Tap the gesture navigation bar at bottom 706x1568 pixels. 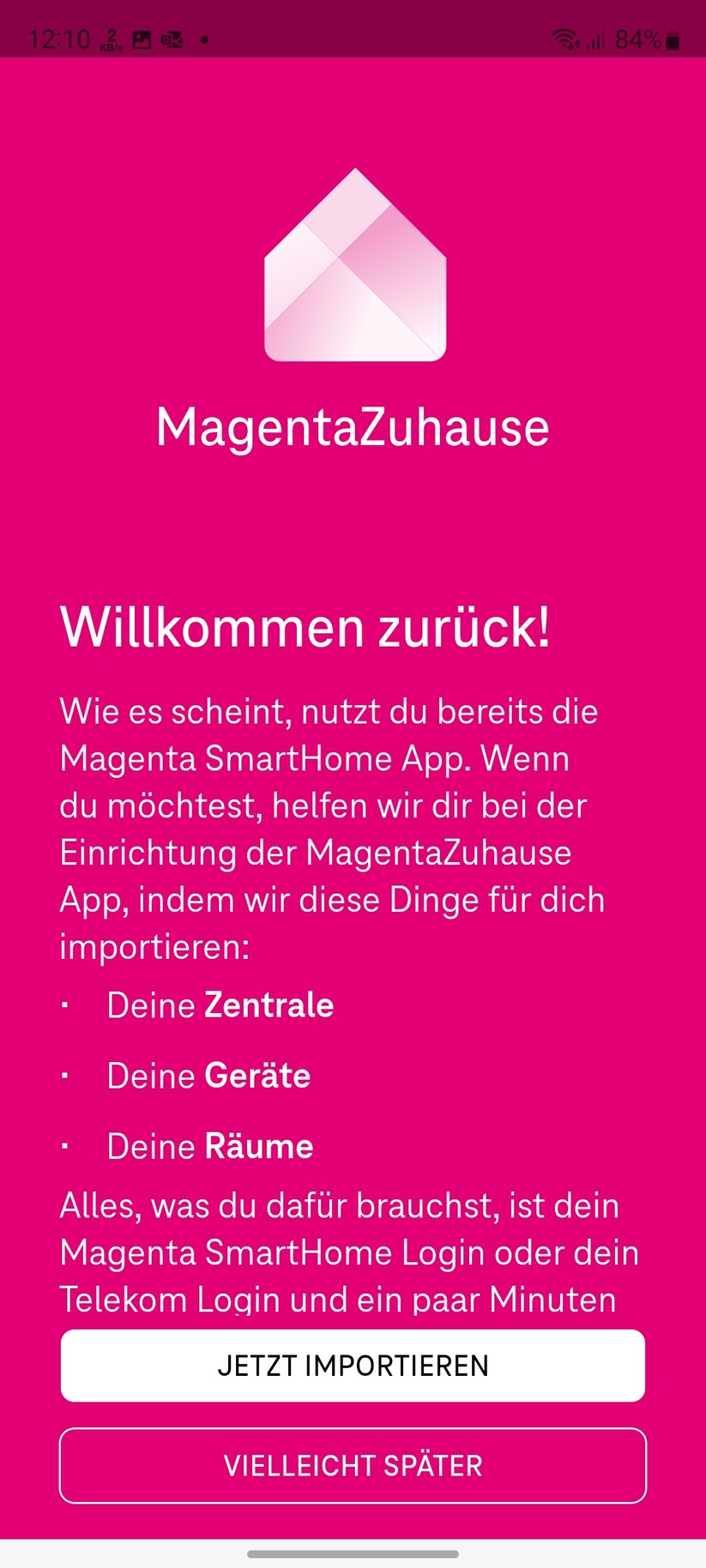click(353, 1553)
